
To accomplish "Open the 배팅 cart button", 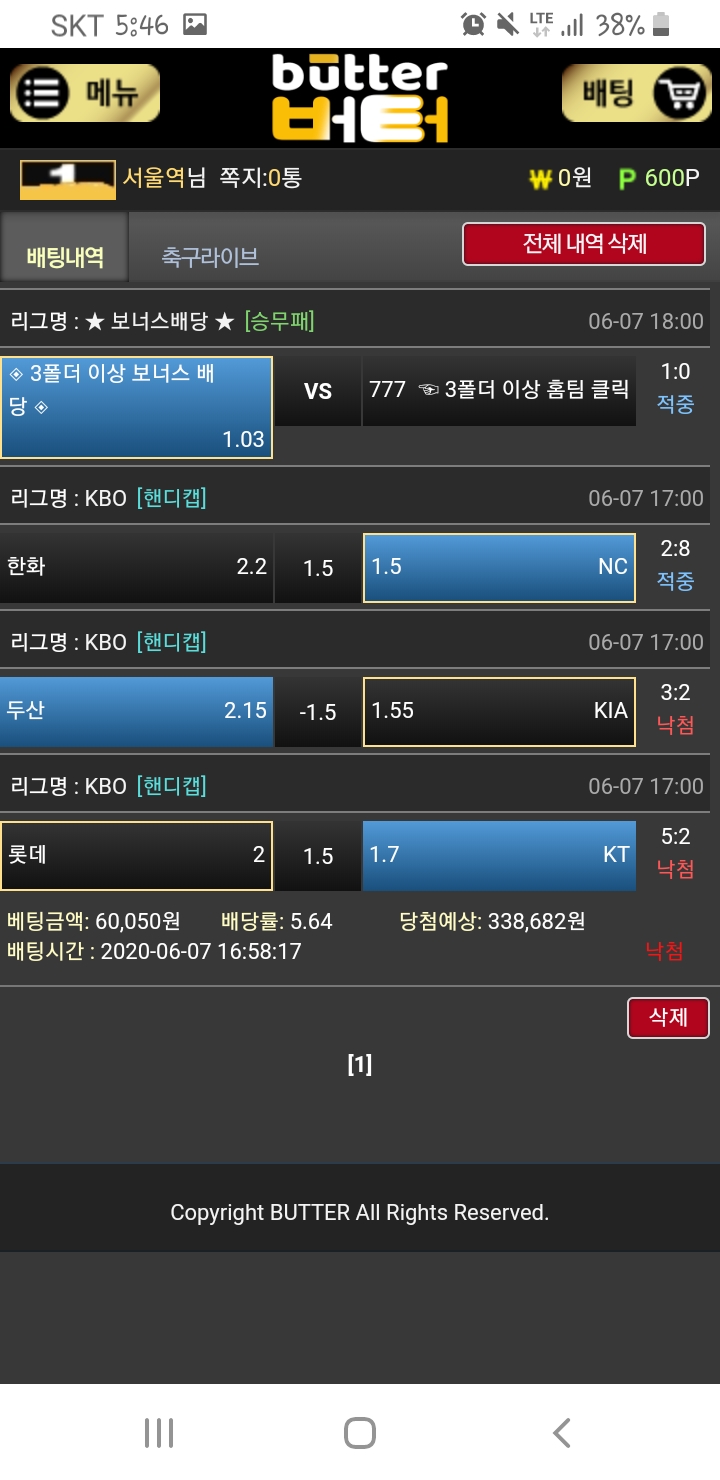I will (x=637, y=93).
